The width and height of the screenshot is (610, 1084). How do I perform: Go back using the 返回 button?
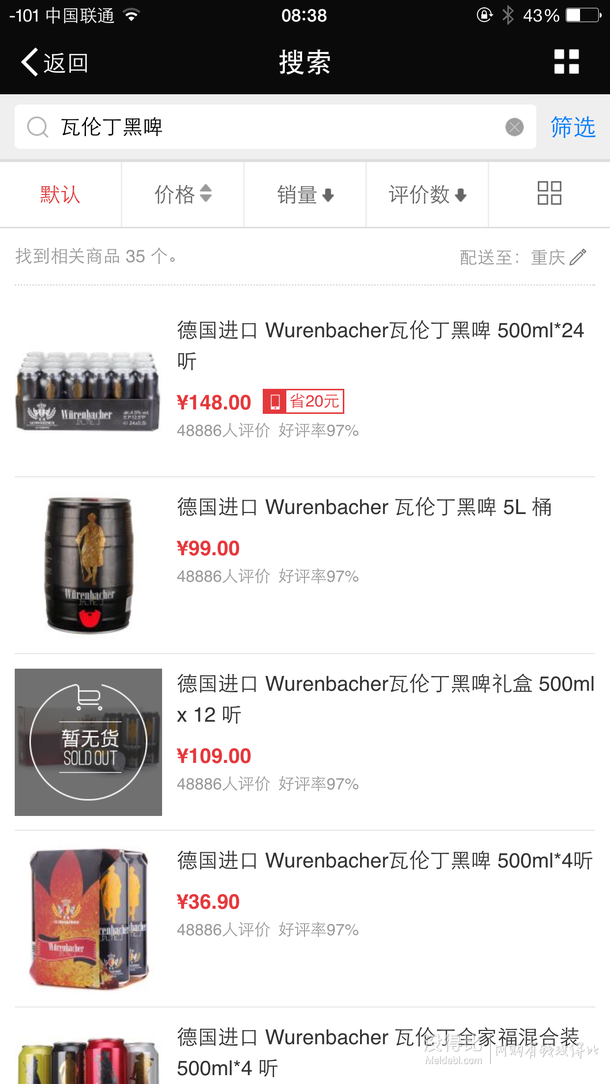54,63
